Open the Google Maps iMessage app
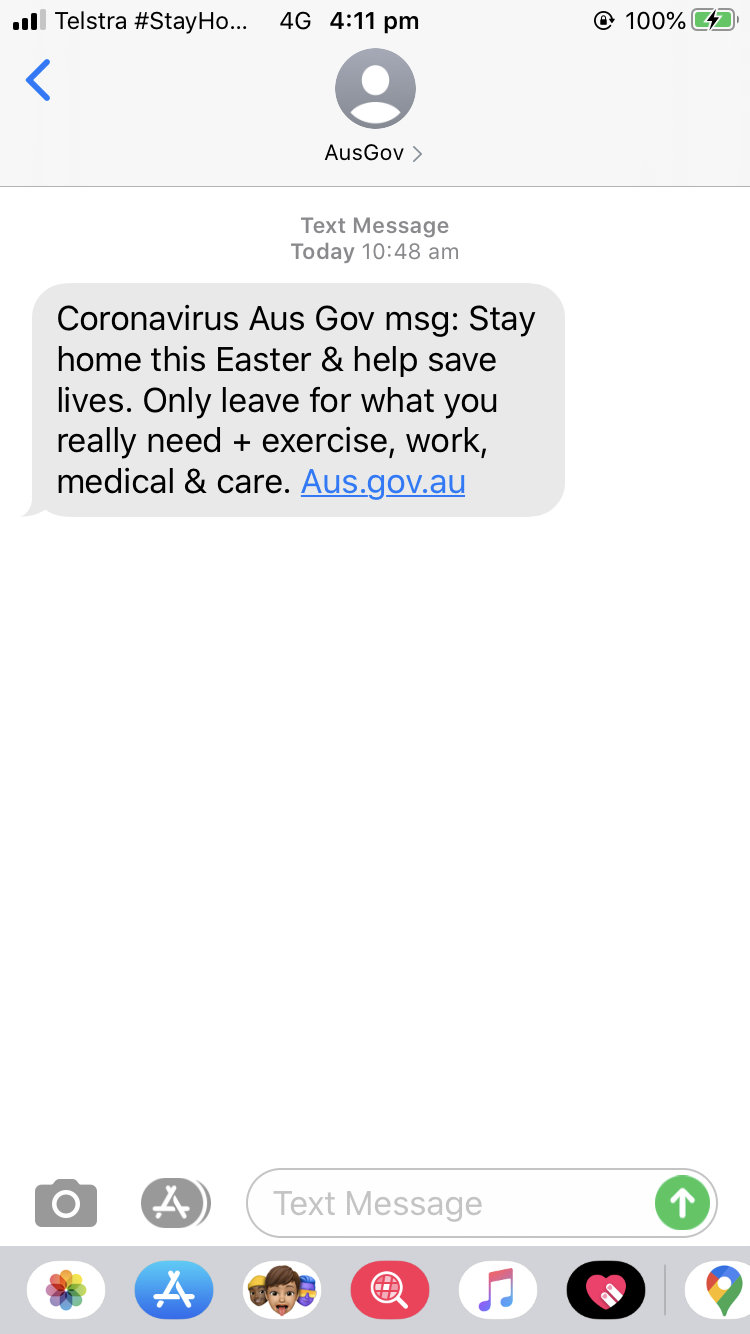The width and height of the screenshot is (750, 1334). click(x=722, y=1290)
